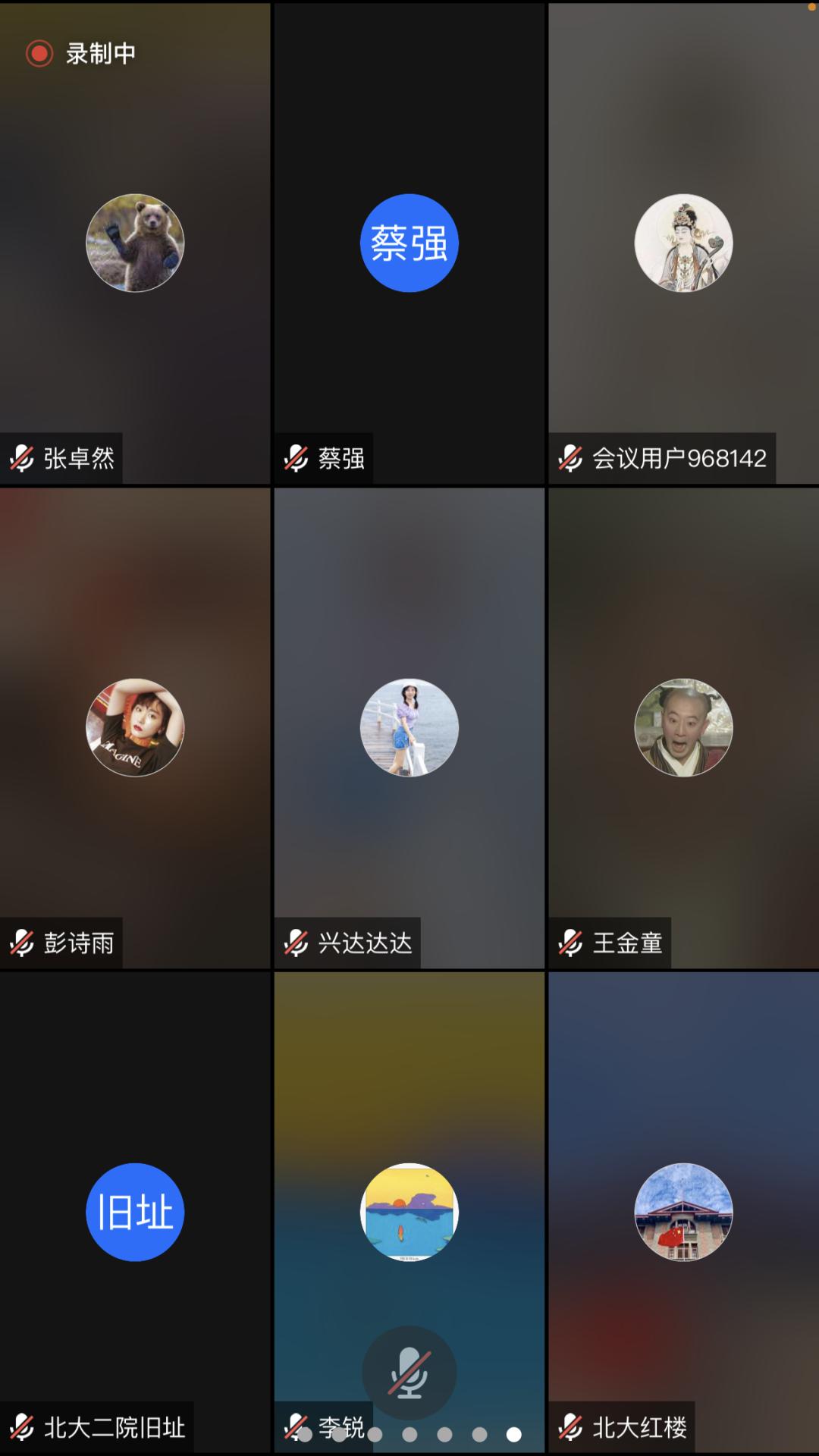The image size is (819, 1456).
Task: Open 张卓然's participant tile
Action: [x=135, y=243]
